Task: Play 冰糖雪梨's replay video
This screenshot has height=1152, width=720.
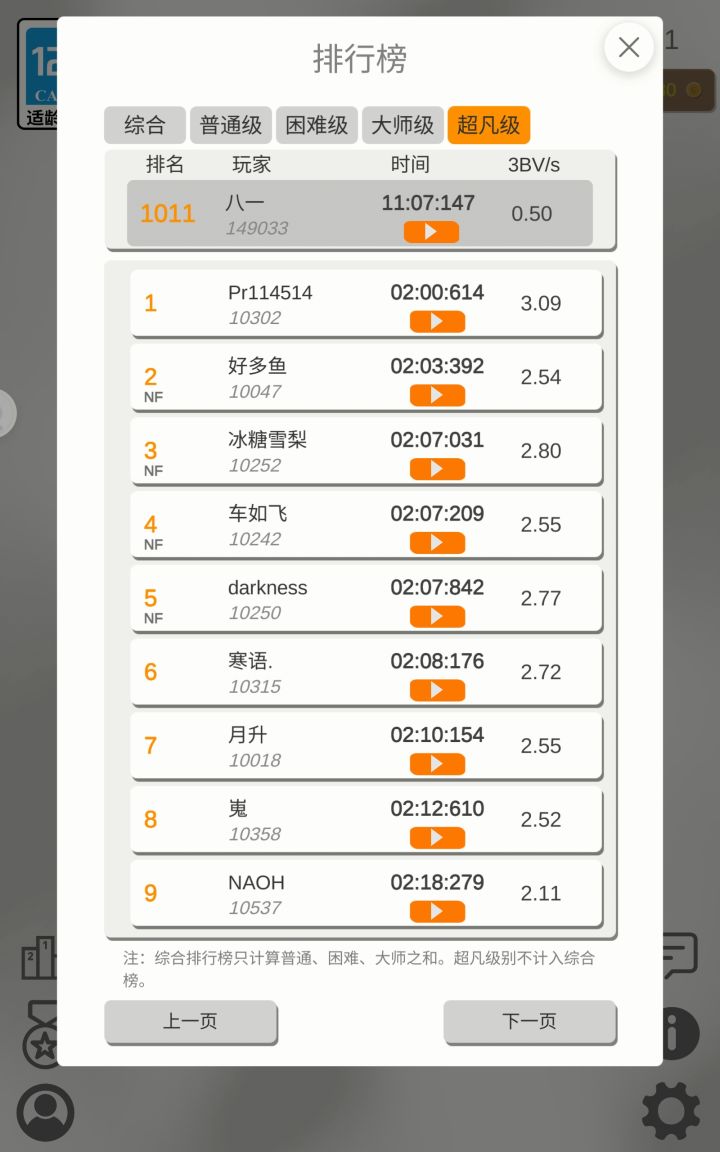Action: 437,469
